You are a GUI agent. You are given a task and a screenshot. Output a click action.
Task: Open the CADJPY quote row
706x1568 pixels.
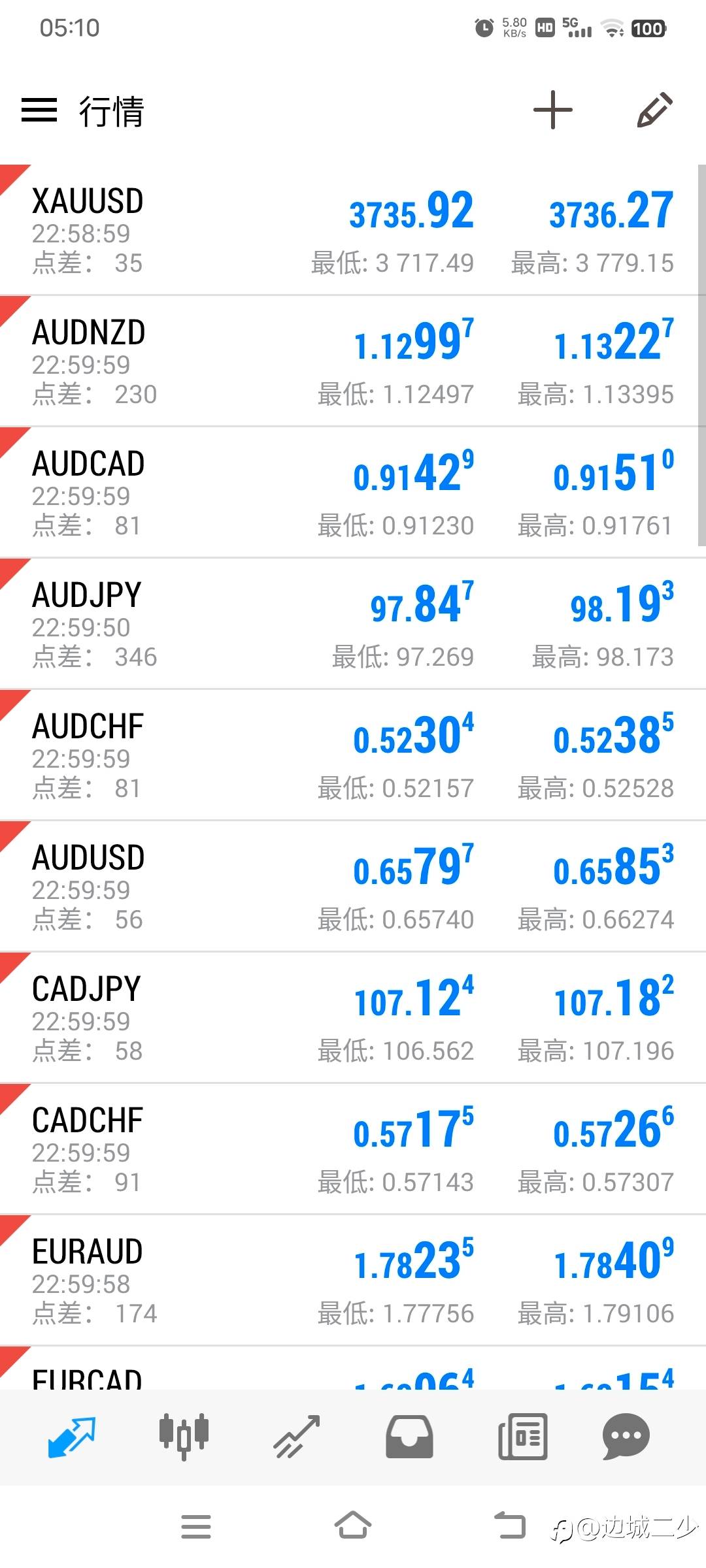click(x=353, y=1018)
